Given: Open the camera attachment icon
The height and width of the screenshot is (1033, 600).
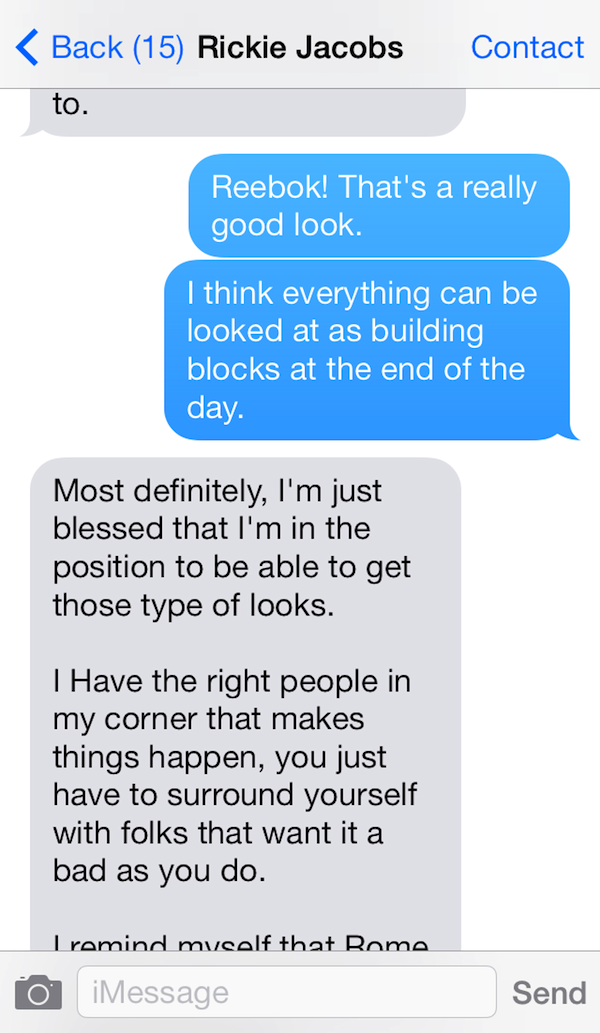Looking at the screenshot, I should [37, 992].
